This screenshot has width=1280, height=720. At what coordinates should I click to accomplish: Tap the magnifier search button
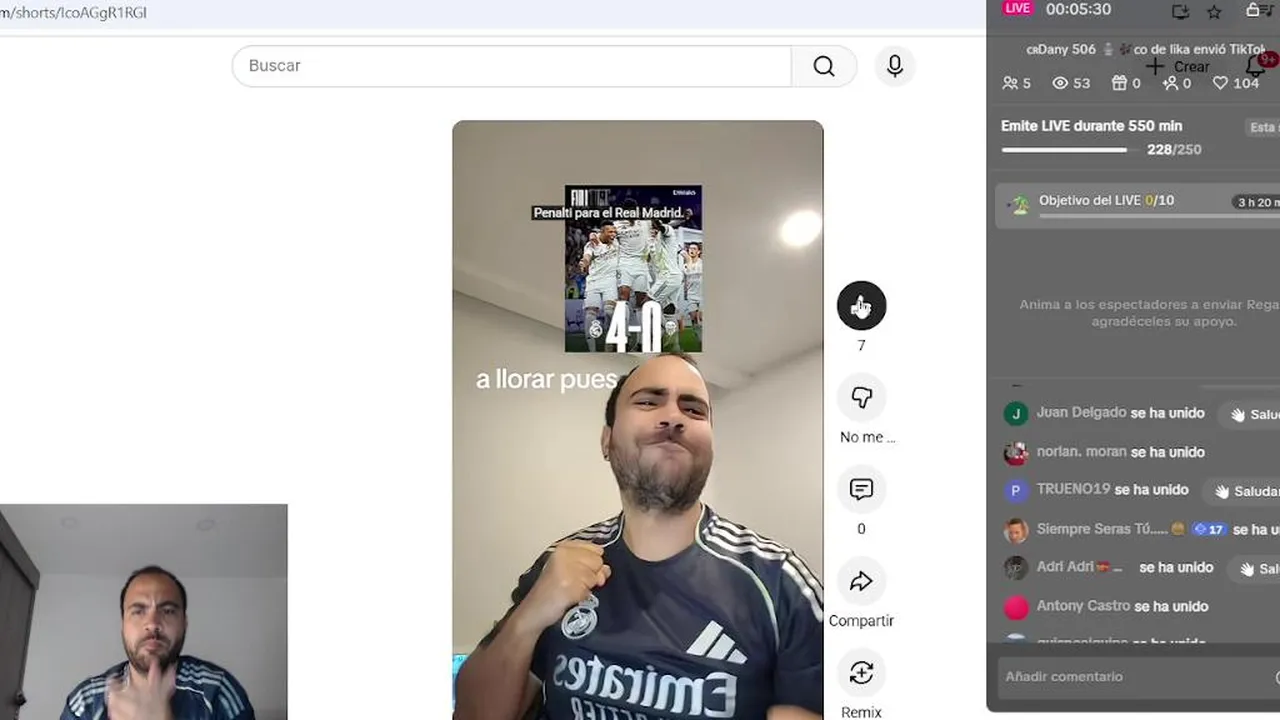(x=824, y=66)
